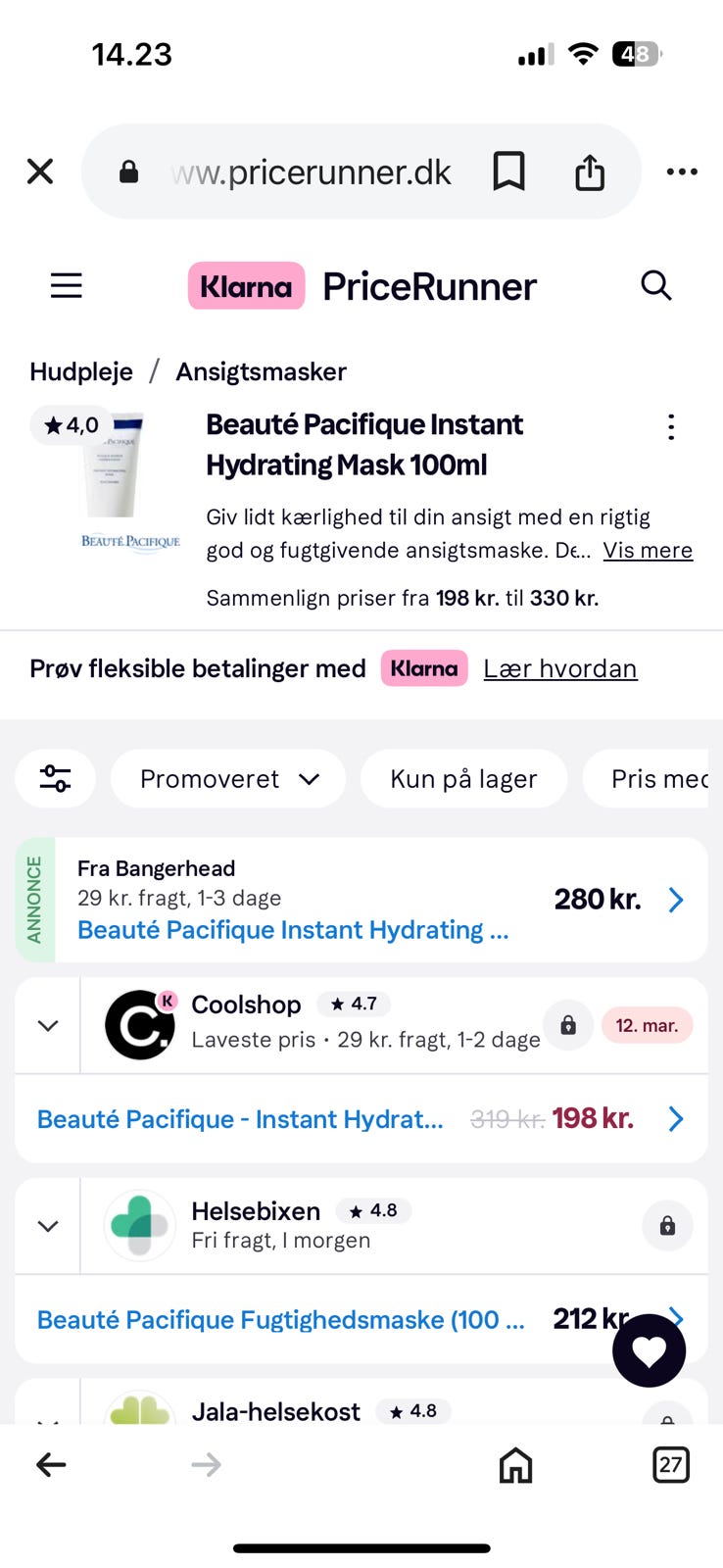Open the product options three-dot menu

click(x=670, y=426)
